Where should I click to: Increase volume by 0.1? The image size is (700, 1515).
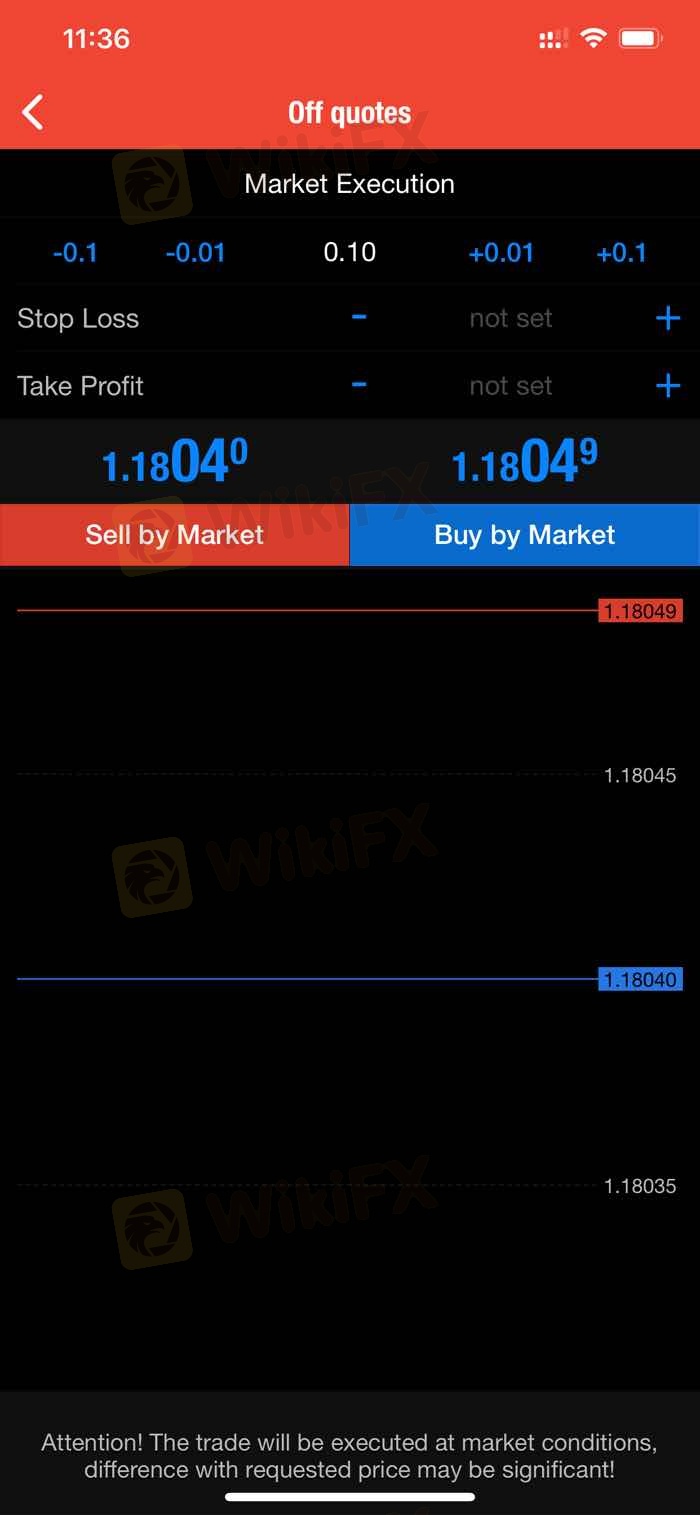621,253
